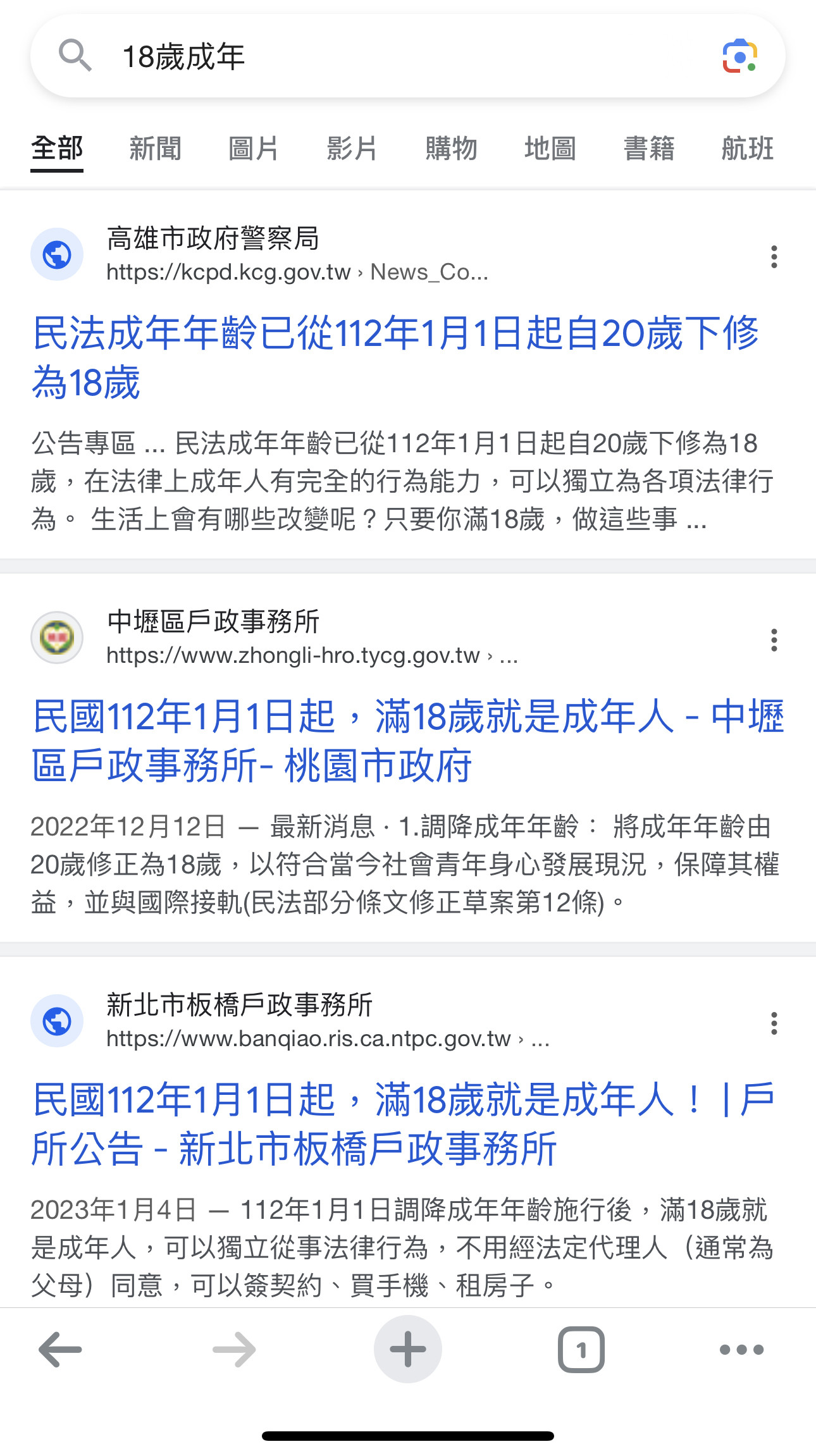The height and width of the screenshot is (1456, 816).
Task: Open the 高雄市政府警察局 result about 民法成年年齡
Action: (x=396, y=357)
